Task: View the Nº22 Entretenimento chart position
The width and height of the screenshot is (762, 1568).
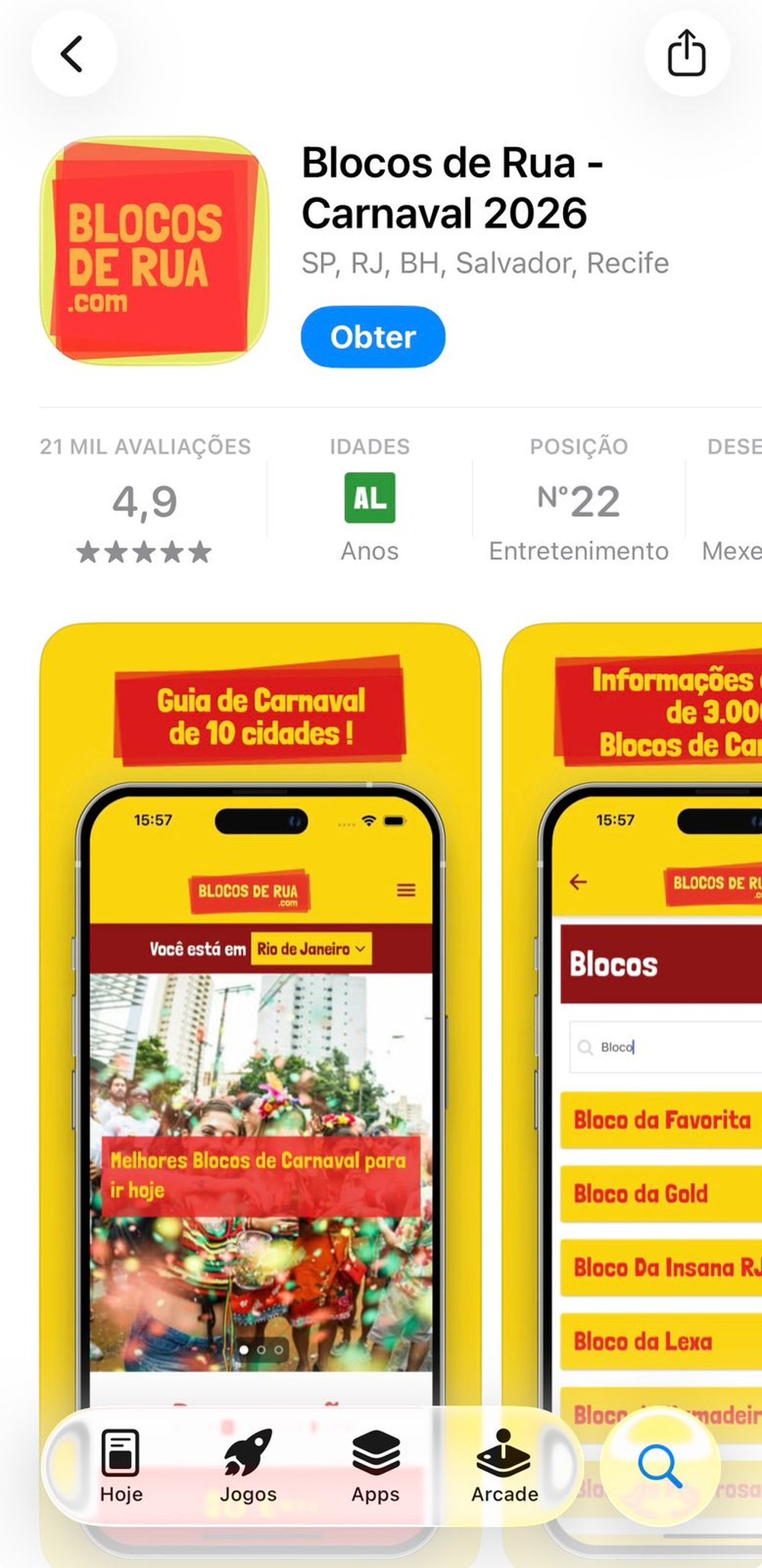Action: 578,499
